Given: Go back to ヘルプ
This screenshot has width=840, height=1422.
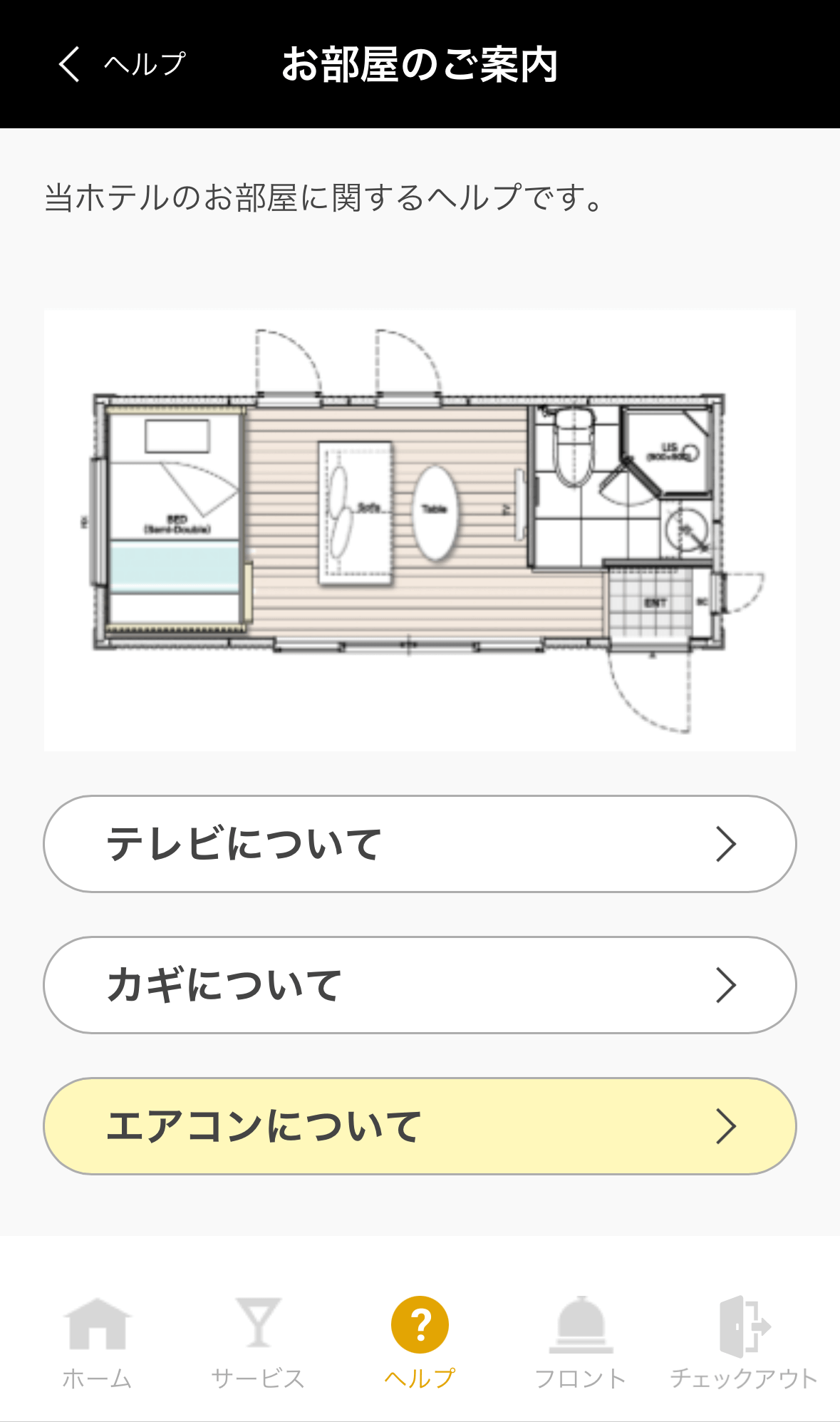Looking at the screenshot, I should [x=121, y=65].
